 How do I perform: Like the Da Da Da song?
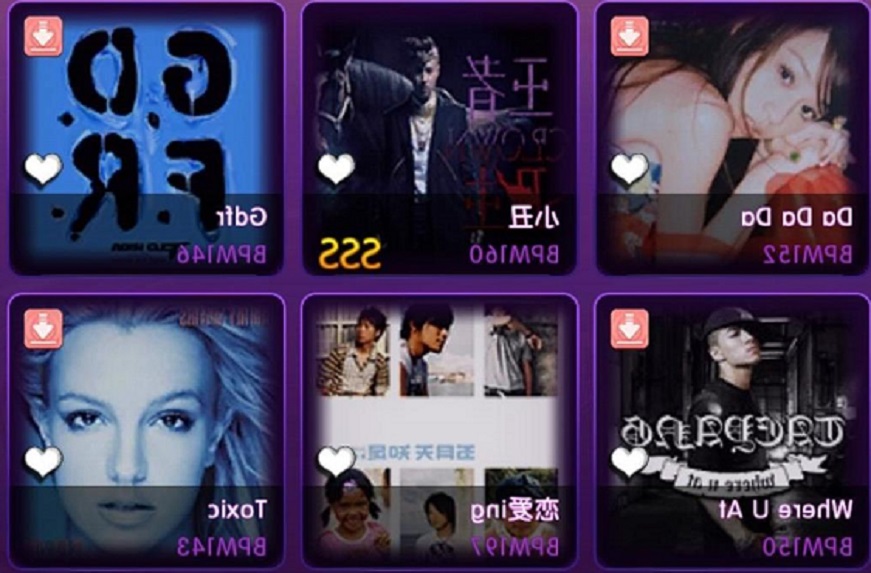[630, 169]
